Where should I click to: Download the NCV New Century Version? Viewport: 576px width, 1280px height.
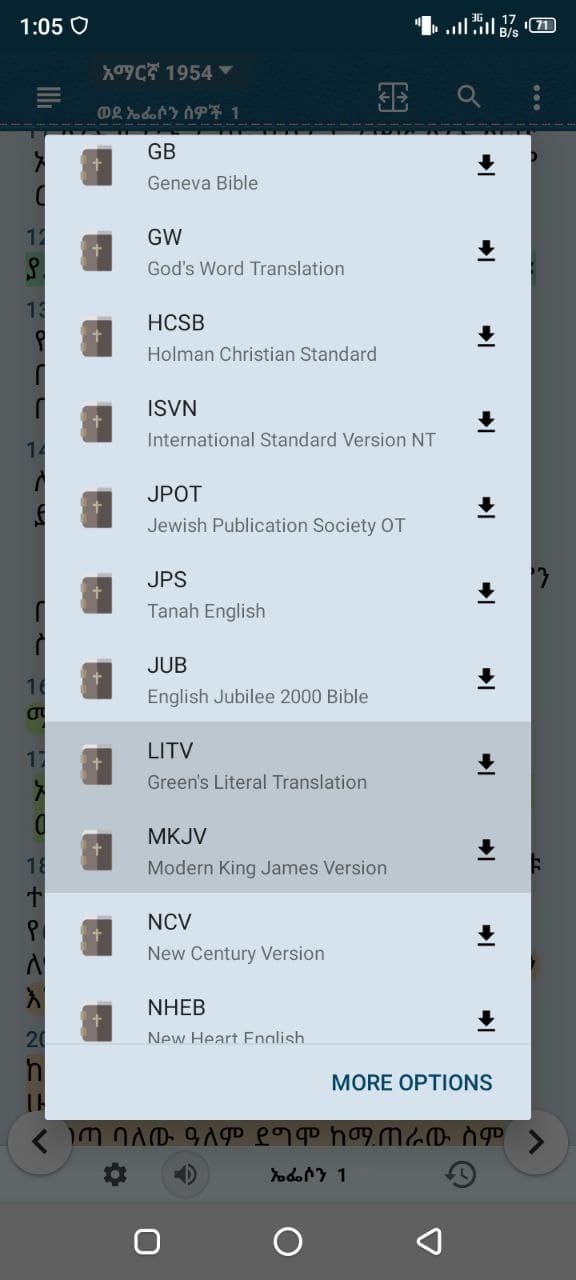click(x=486, y=935)
